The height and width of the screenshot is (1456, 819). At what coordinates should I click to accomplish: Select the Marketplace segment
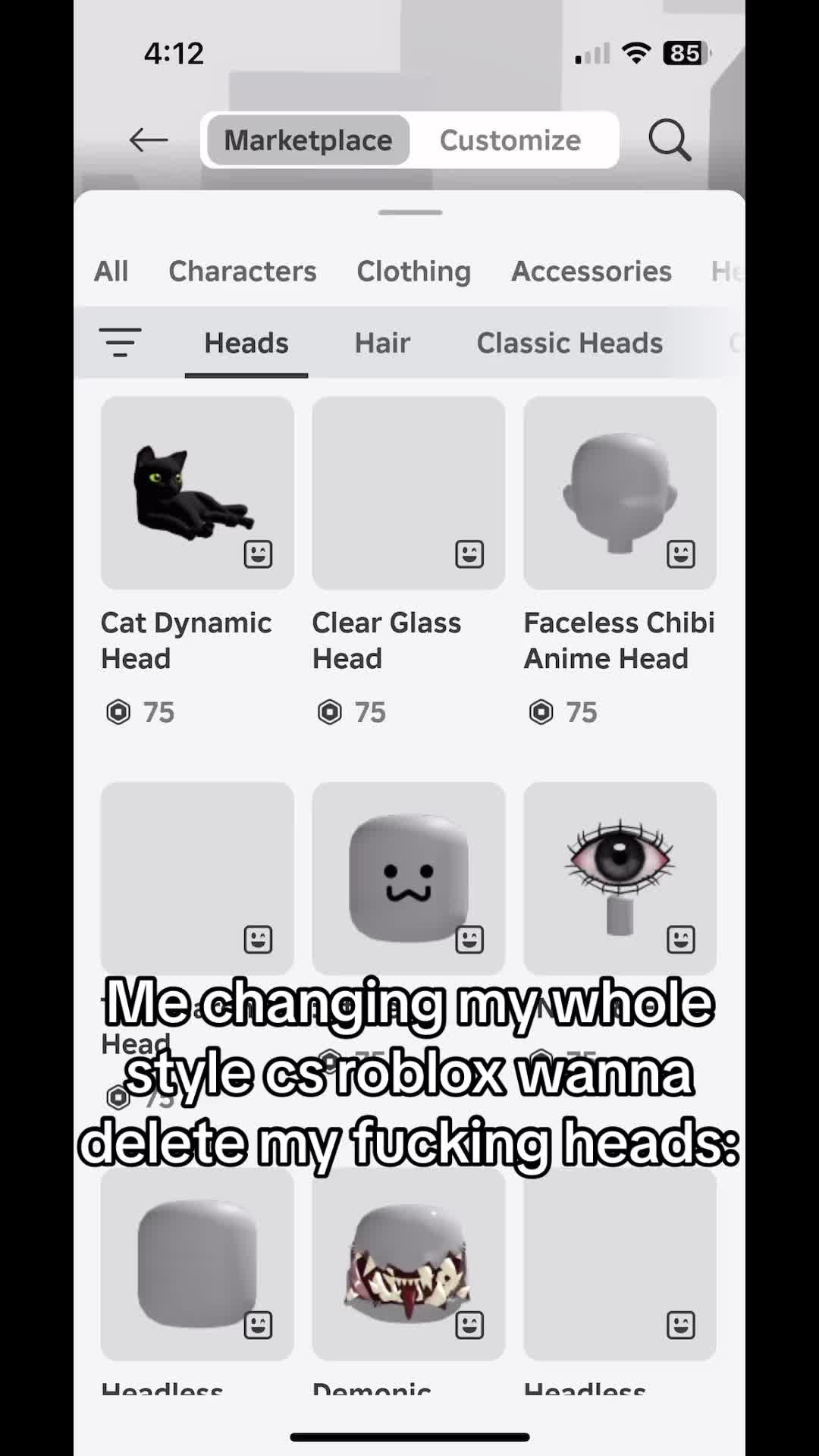(x=308, y=140)
